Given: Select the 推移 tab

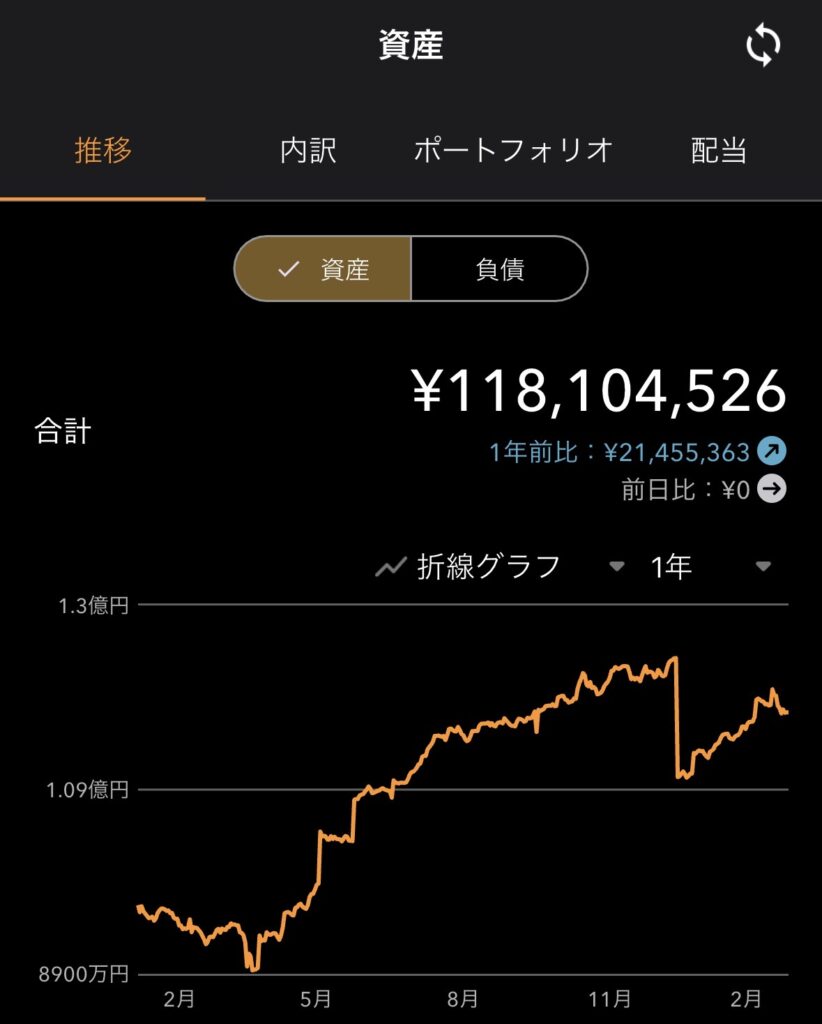Looking at the screenshot, I should point(103,151).
